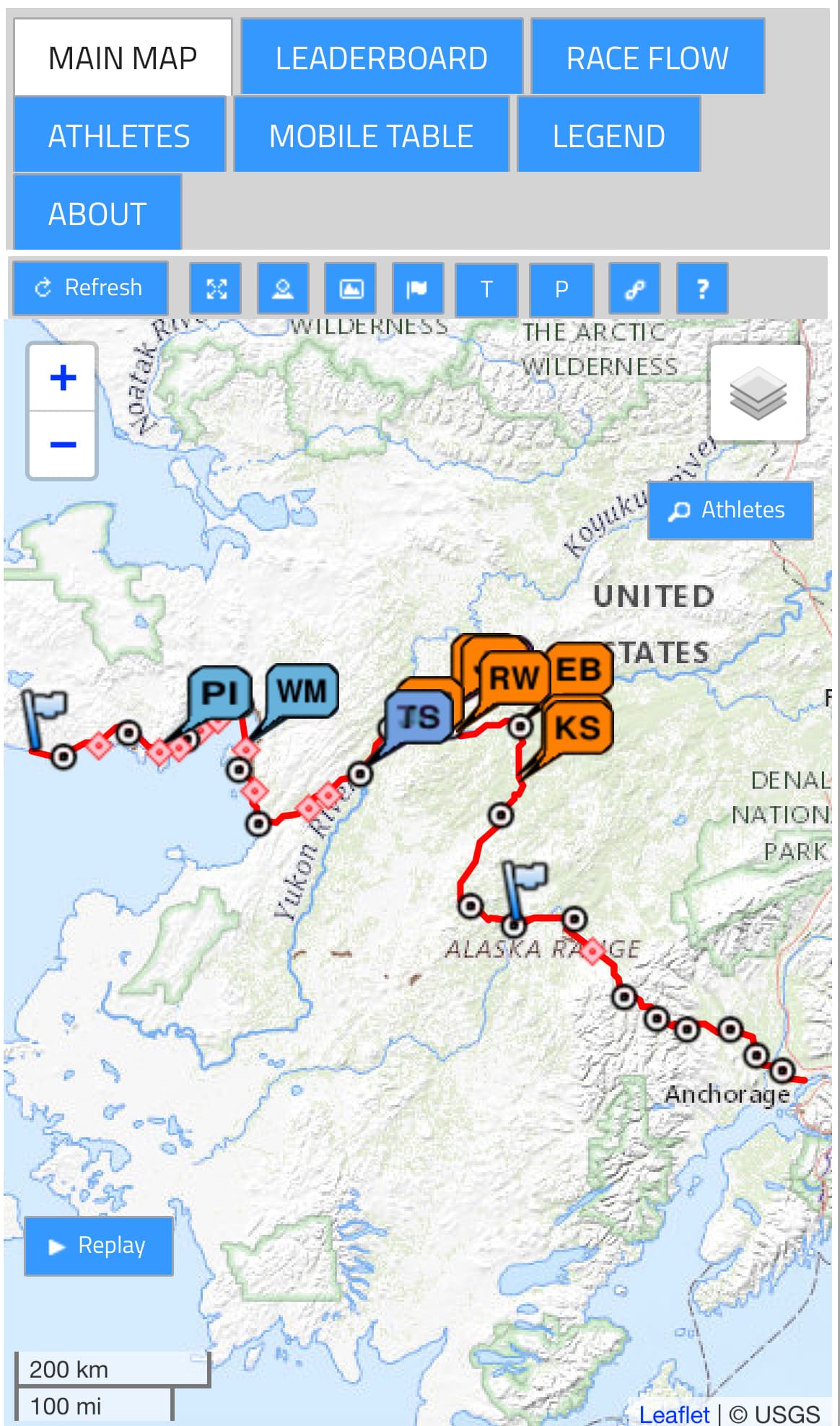This screenshot has height=1426, width=840.
Task: Tap the image icon in the toolbar
Action: 351,289
